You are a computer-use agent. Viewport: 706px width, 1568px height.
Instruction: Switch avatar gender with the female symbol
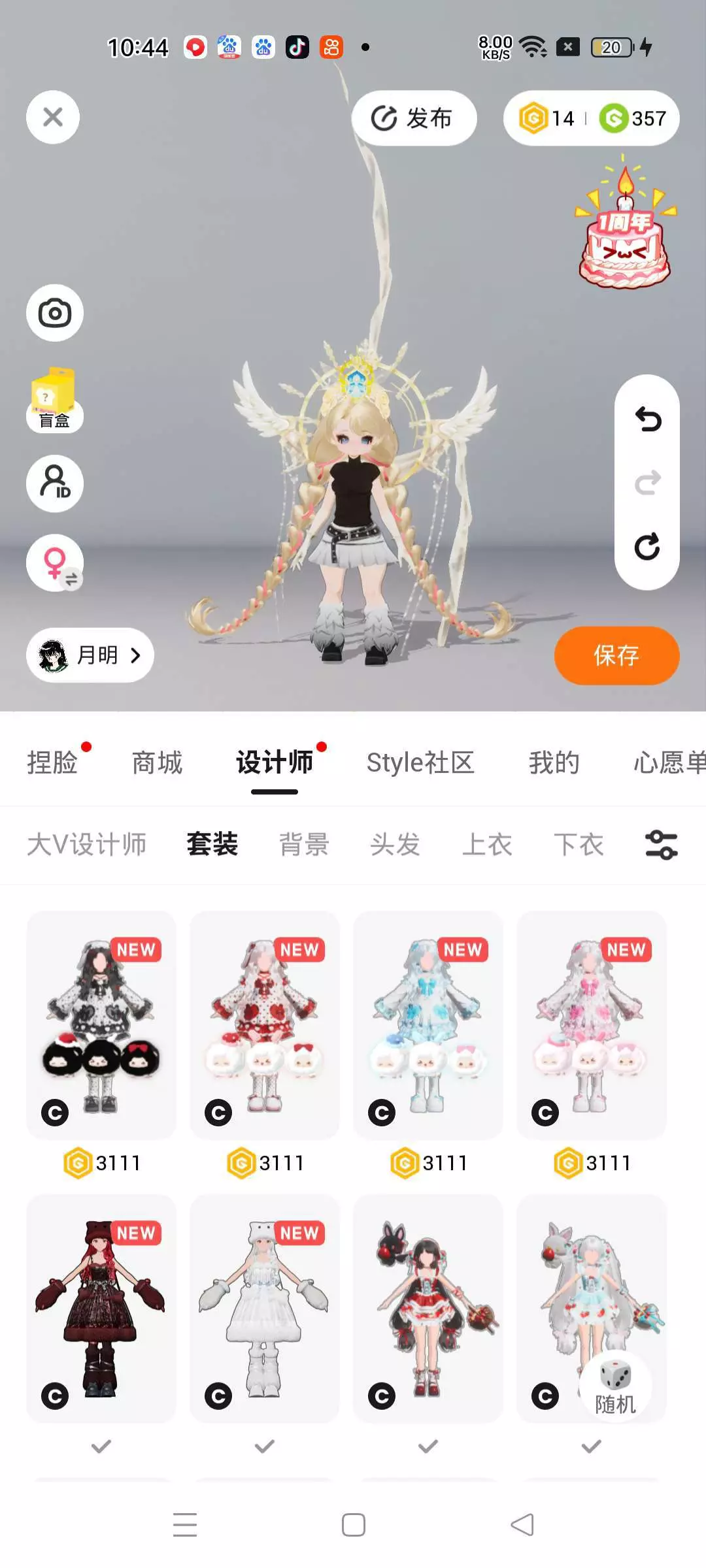tap(55, 563)
